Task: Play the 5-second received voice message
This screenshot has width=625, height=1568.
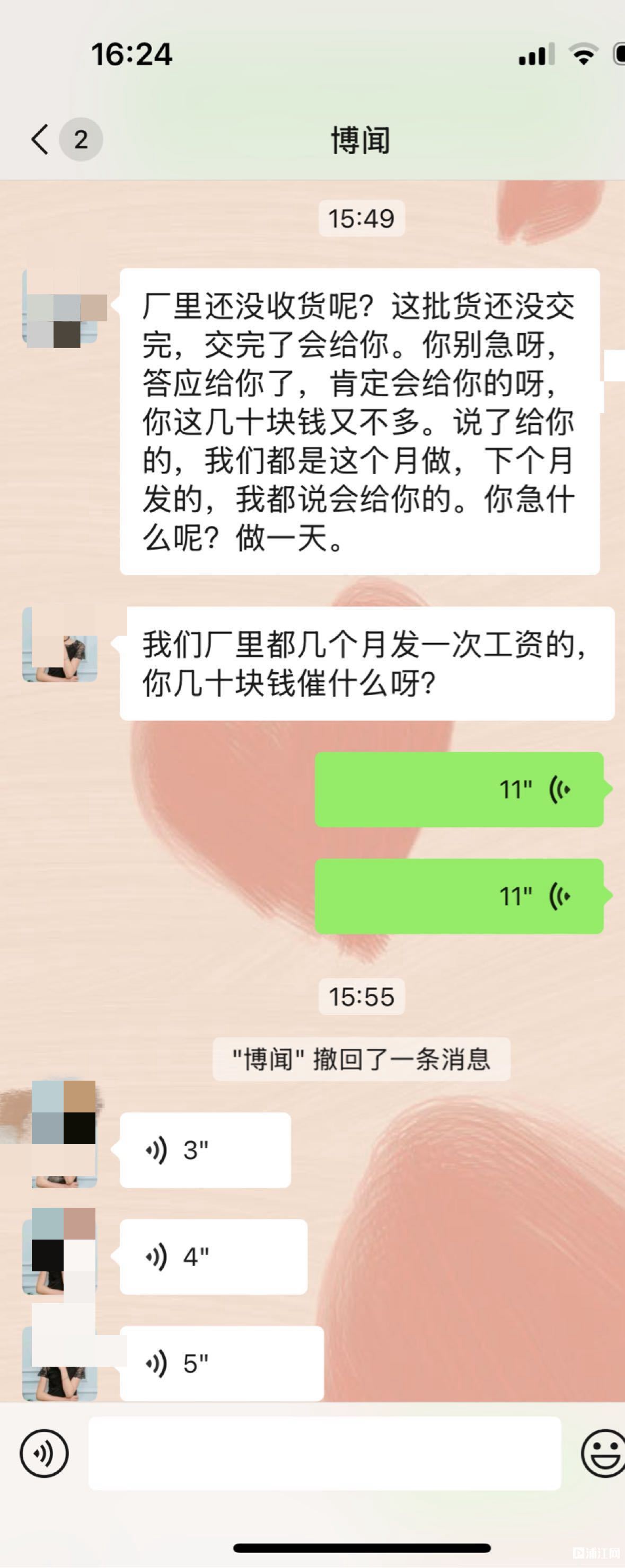Action: click(221, 1364)
